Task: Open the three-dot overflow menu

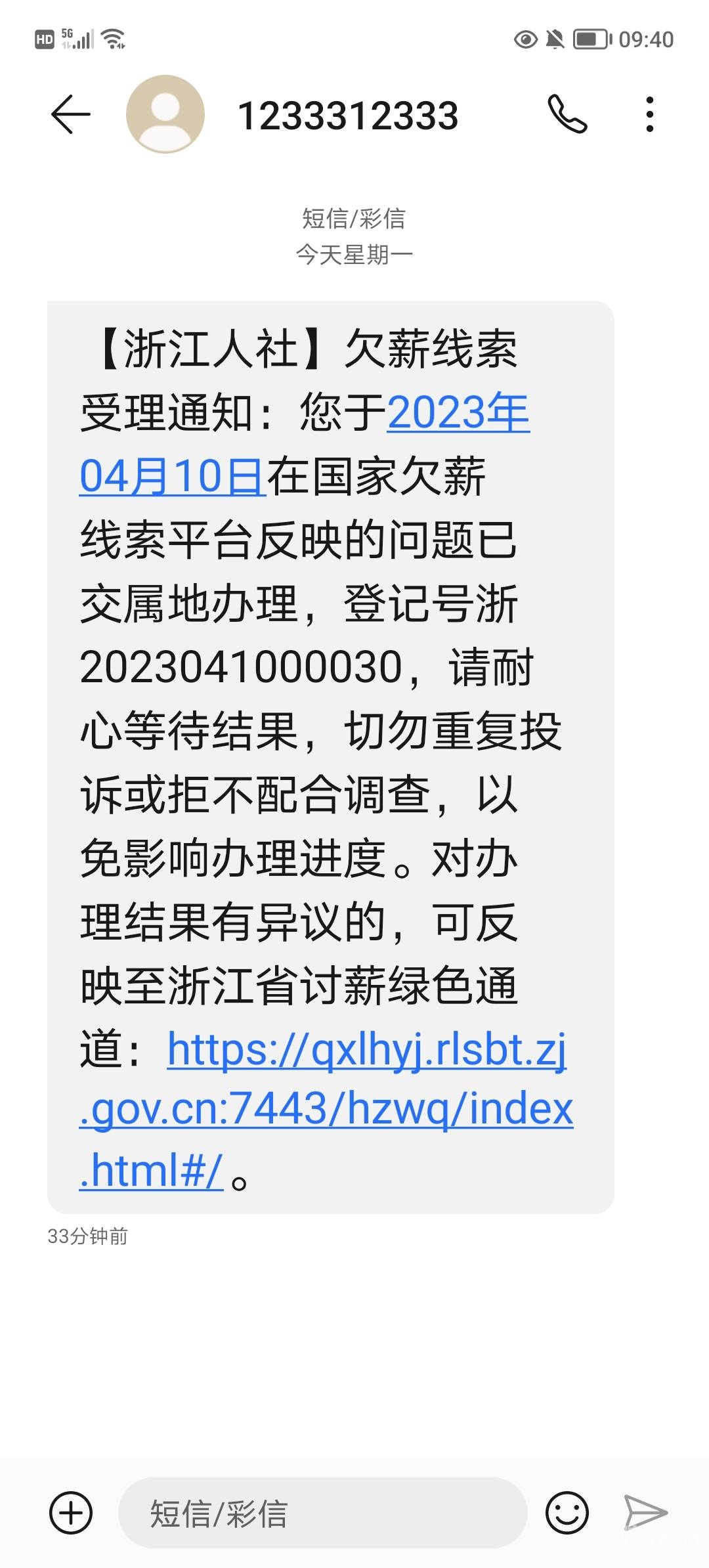Action: coord(649,115)
